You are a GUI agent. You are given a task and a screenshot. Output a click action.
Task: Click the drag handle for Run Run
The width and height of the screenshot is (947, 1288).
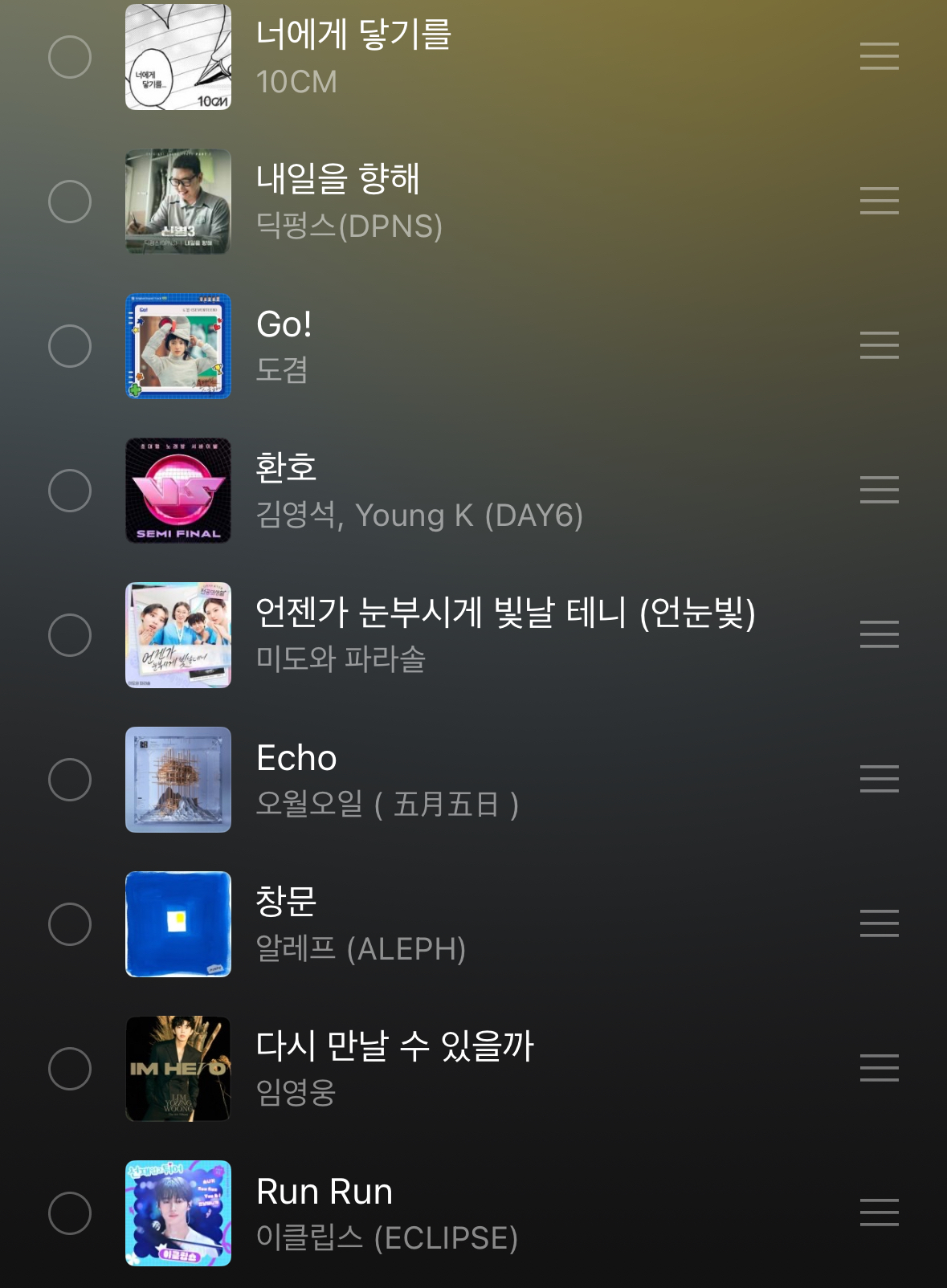pyautogui.click(x=880, y=1213)
